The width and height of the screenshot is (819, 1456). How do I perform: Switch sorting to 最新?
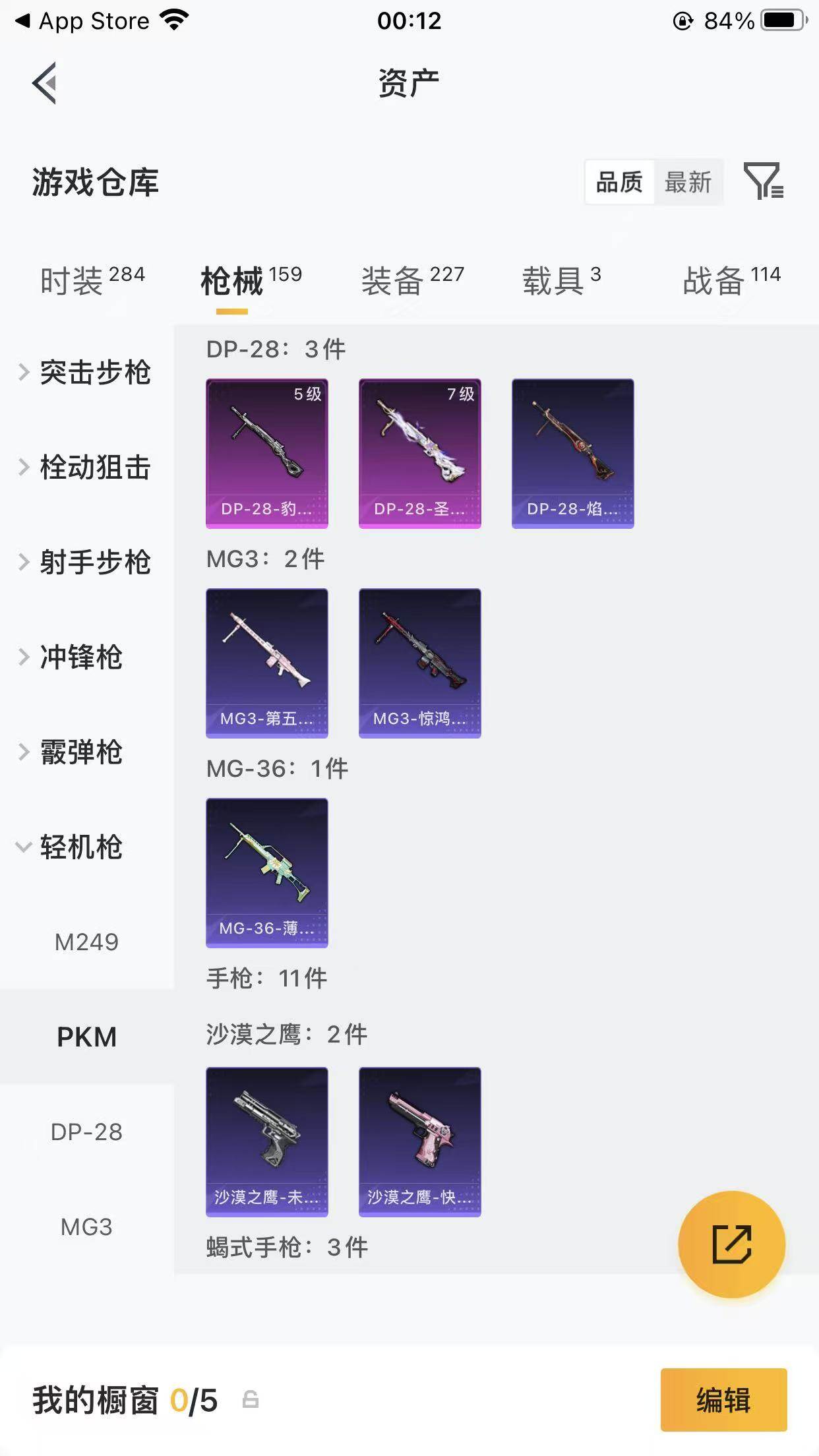tap(688, 183)
